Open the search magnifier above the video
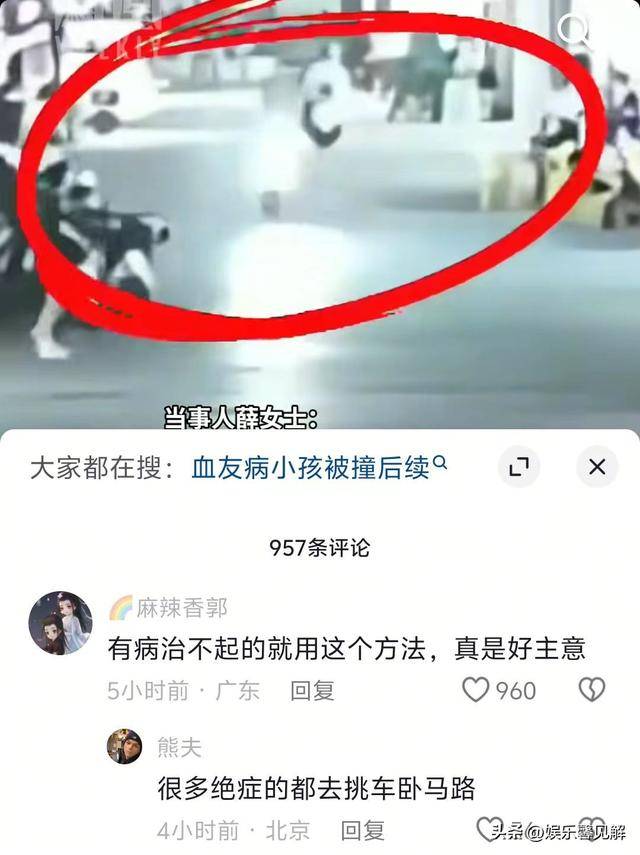 point(576,30)
